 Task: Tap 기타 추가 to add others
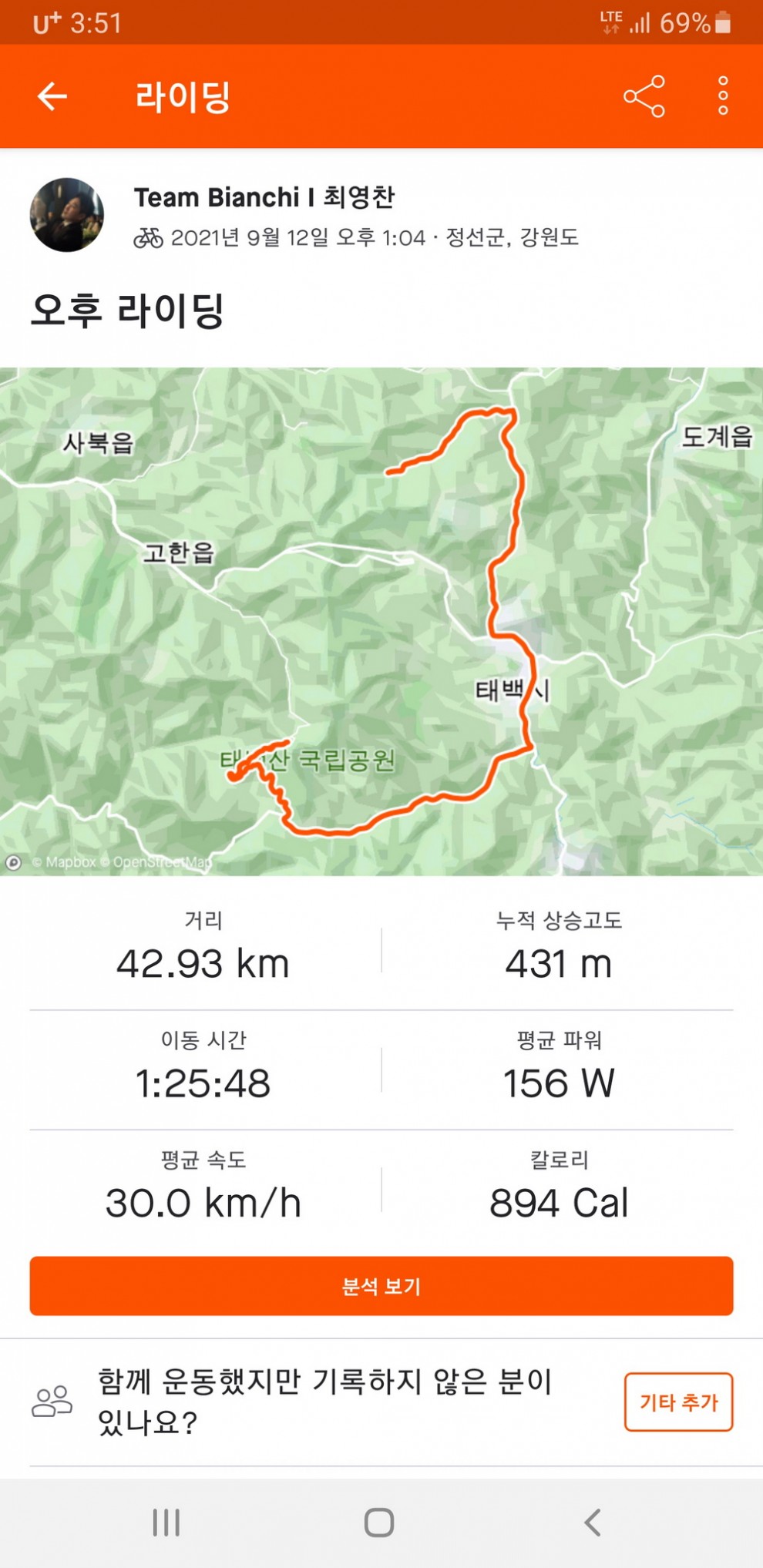[x=677, y=1402]
